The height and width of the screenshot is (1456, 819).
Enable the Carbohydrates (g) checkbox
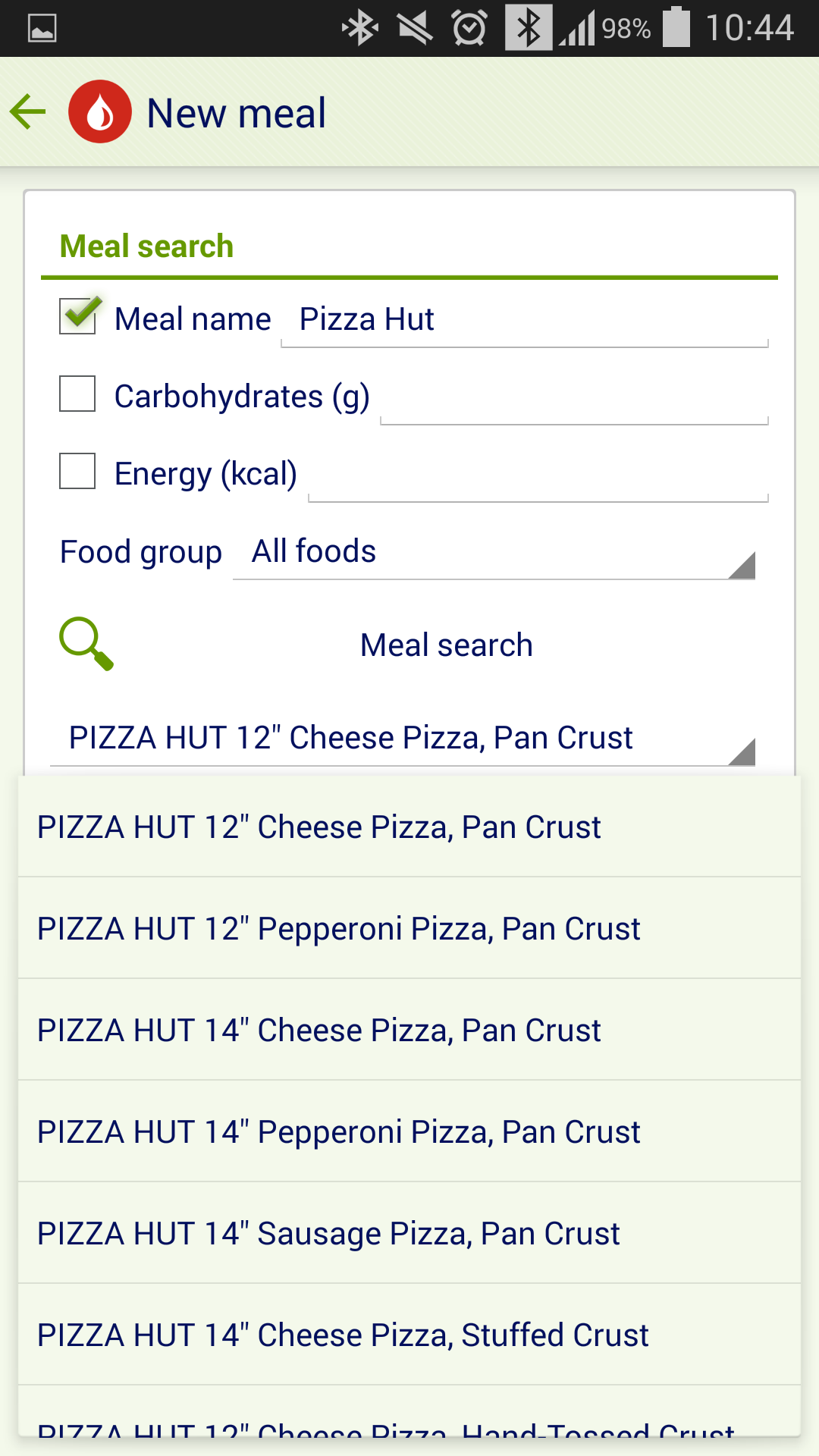[x=77, y=394]
